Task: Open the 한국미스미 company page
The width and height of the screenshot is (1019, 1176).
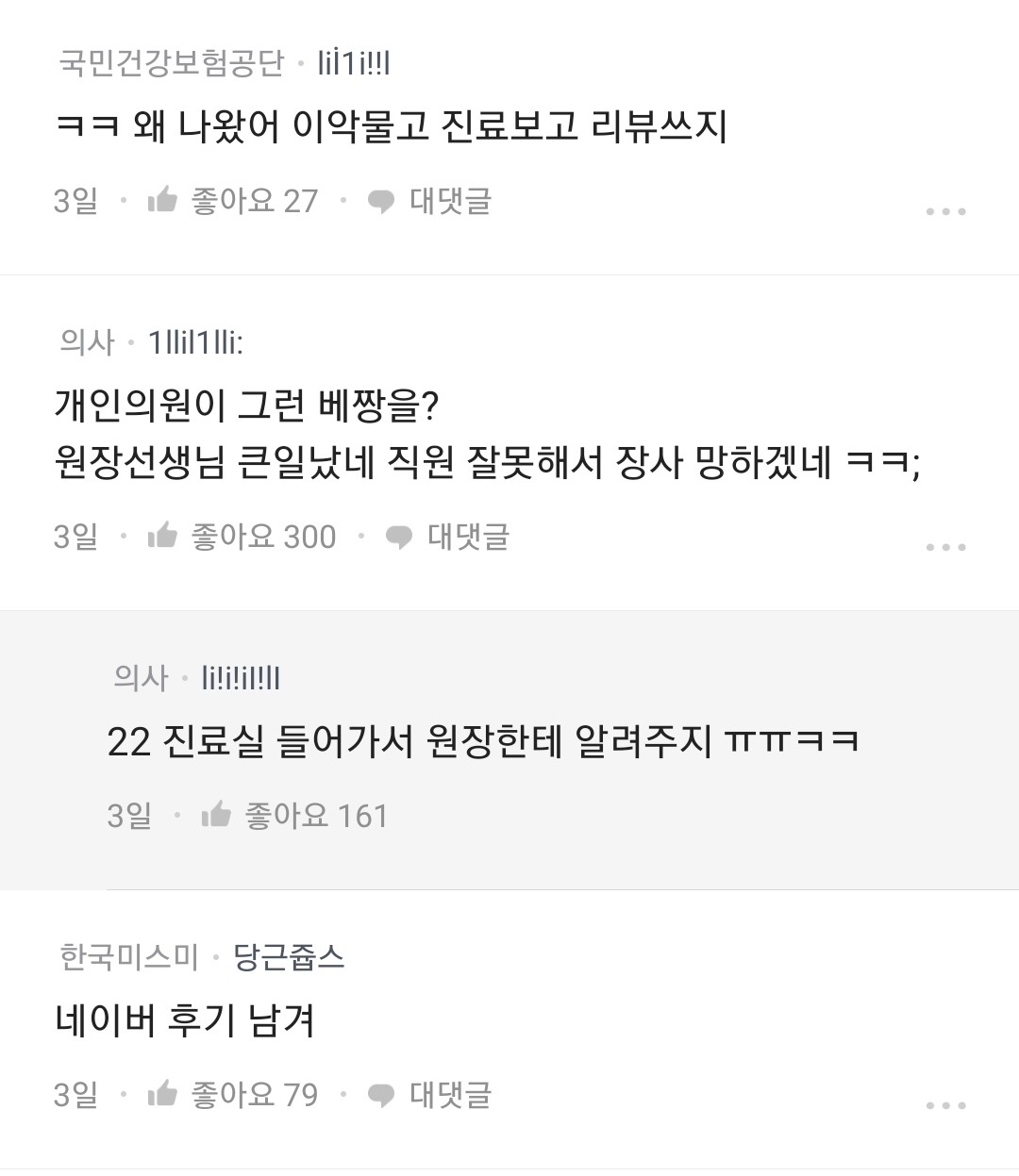Action: (x=129, y=957)
